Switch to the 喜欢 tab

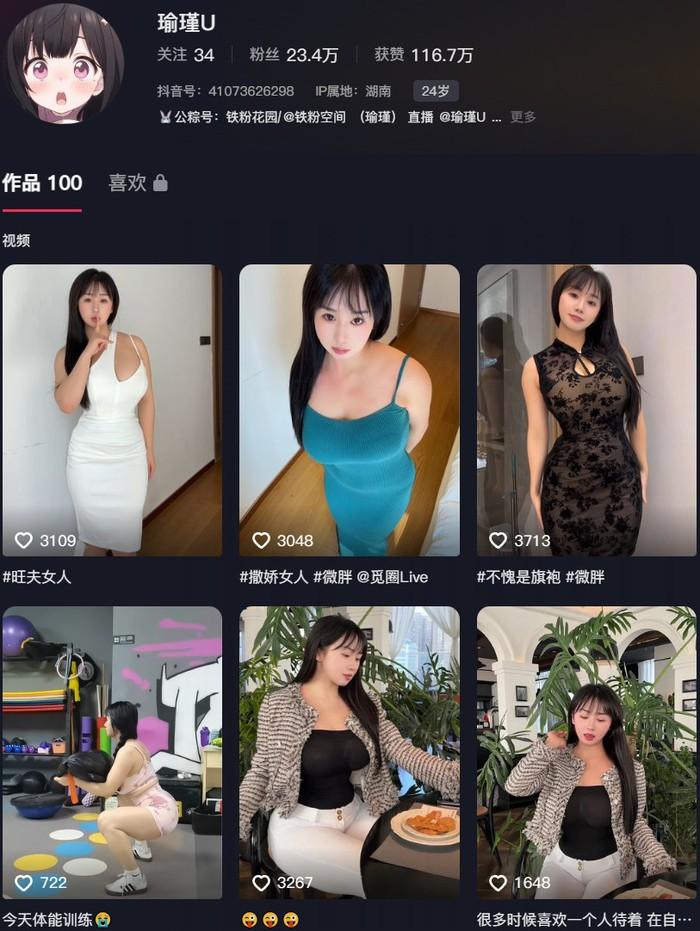(137, 183)
